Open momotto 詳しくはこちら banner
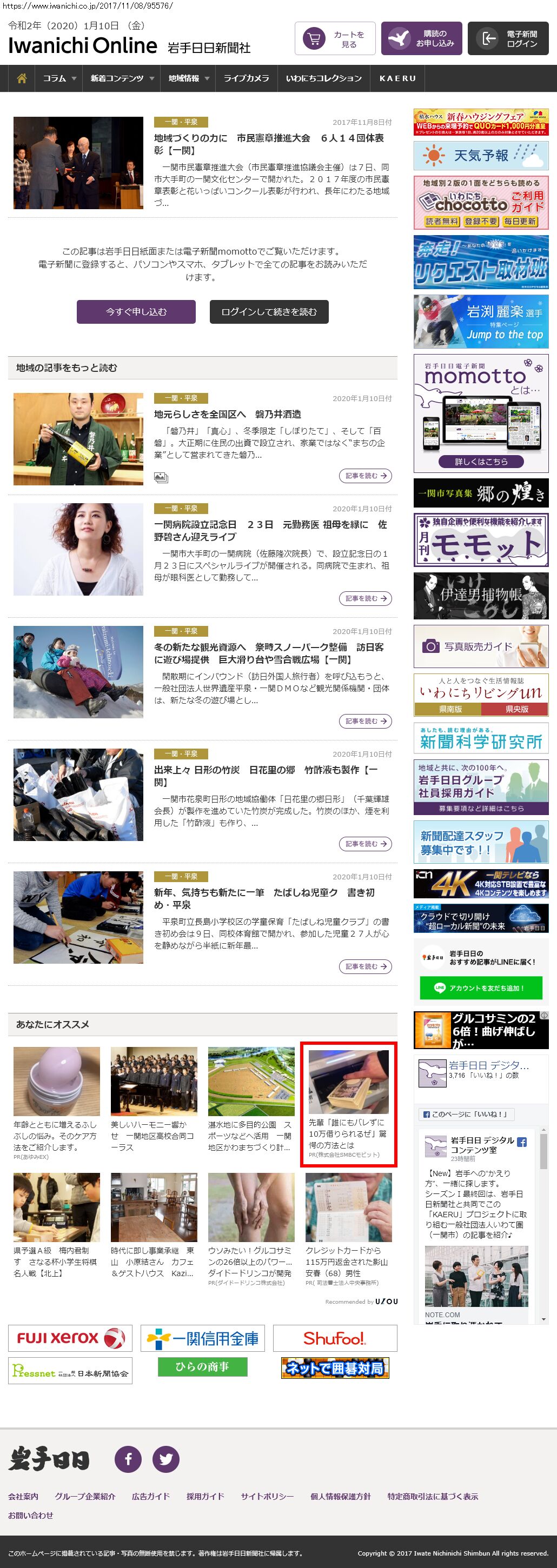The image size is (557, 1568). 481,462
